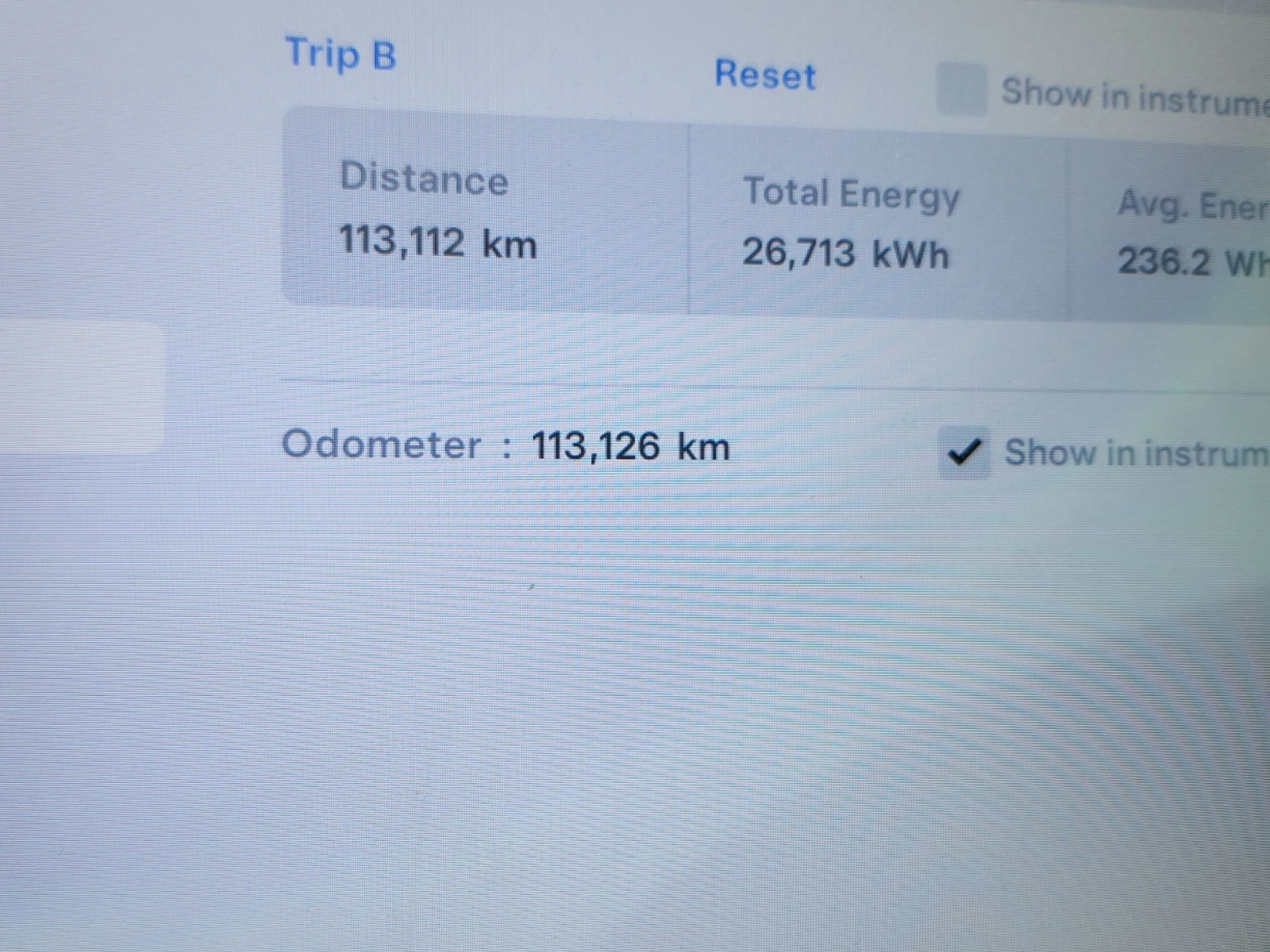Enable Trip B show in instrument panel
Screen dimensions: 1270x952
pos(961,89)
